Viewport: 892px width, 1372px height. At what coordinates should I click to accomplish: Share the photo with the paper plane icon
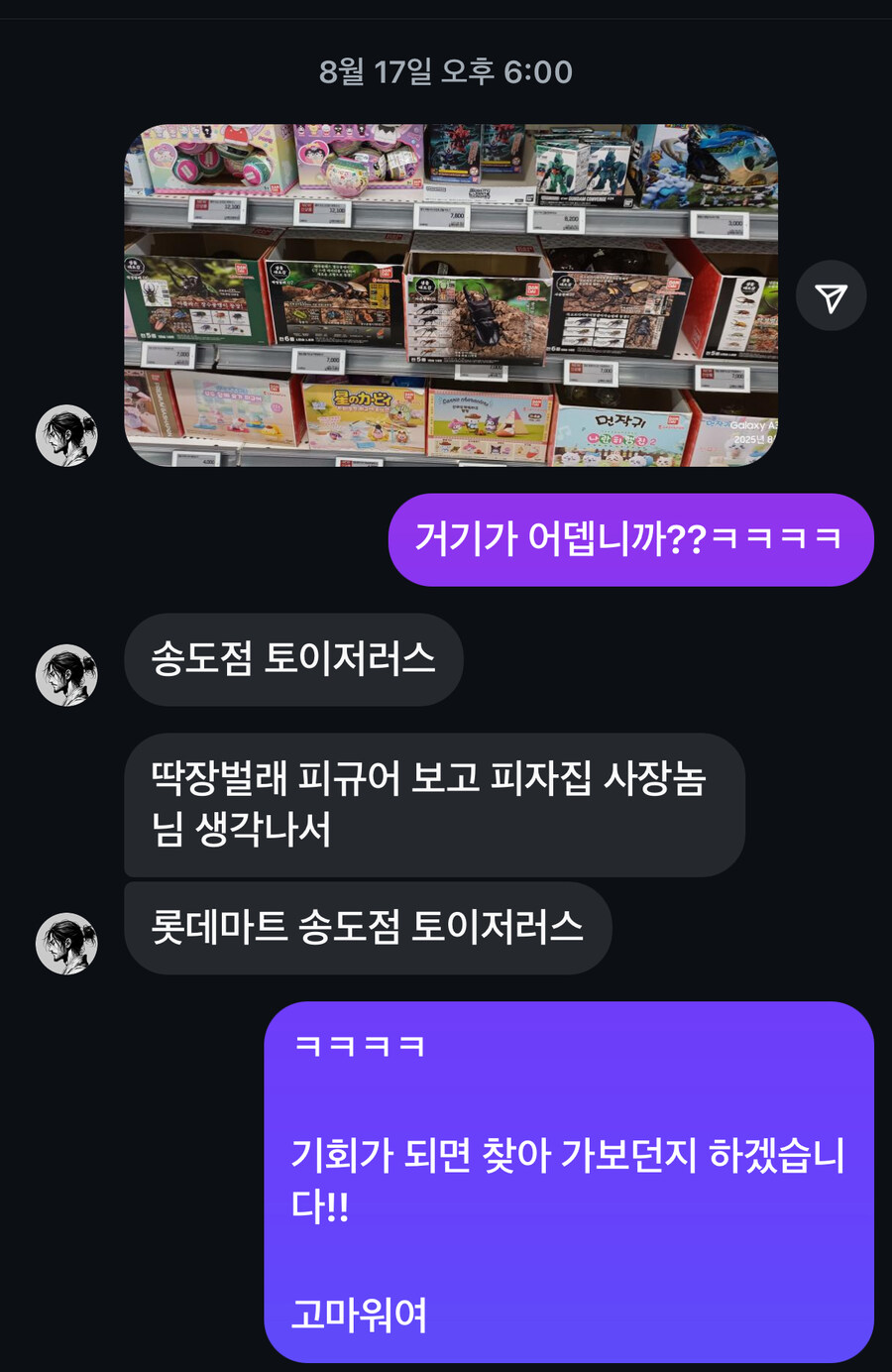pyautogui.click(x=831, y=295)
